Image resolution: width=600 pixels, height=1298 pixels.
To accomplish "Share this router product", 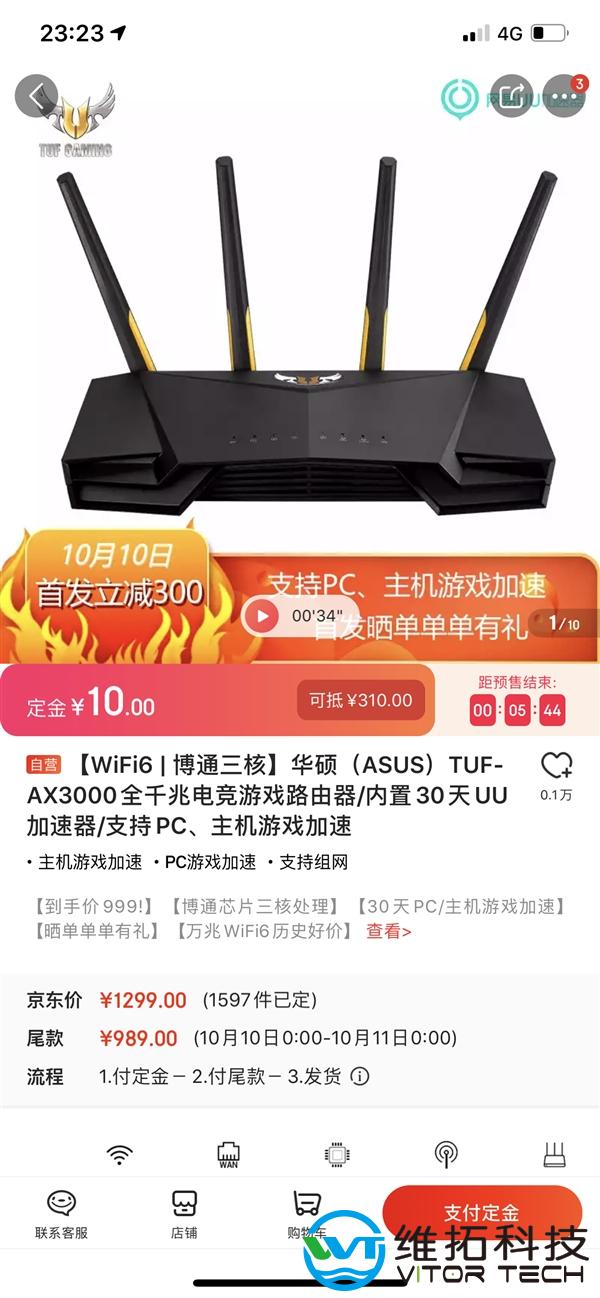I will click(x=516, y=97).
